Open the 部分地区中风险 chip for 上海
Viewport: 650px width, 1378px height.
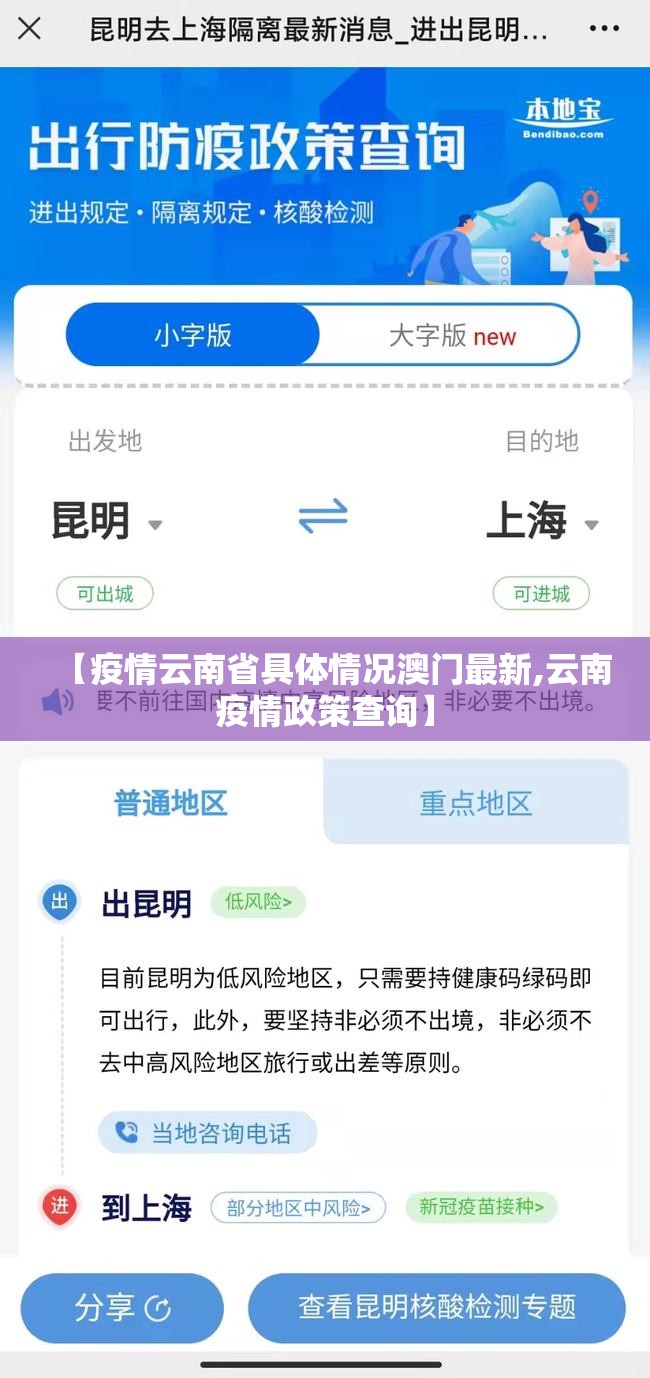[297, 1207]
